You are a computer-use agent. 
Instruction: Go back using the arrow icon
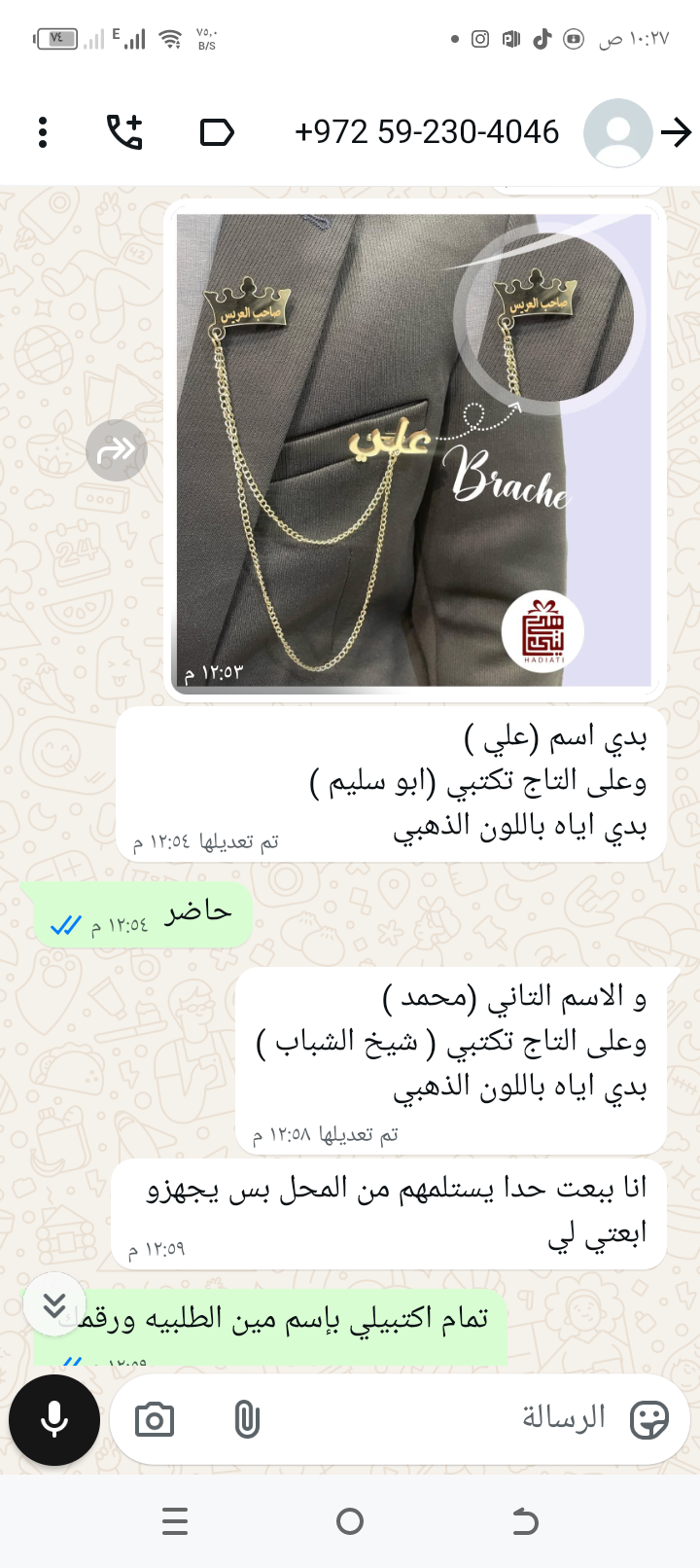click(x=677, y=132)
